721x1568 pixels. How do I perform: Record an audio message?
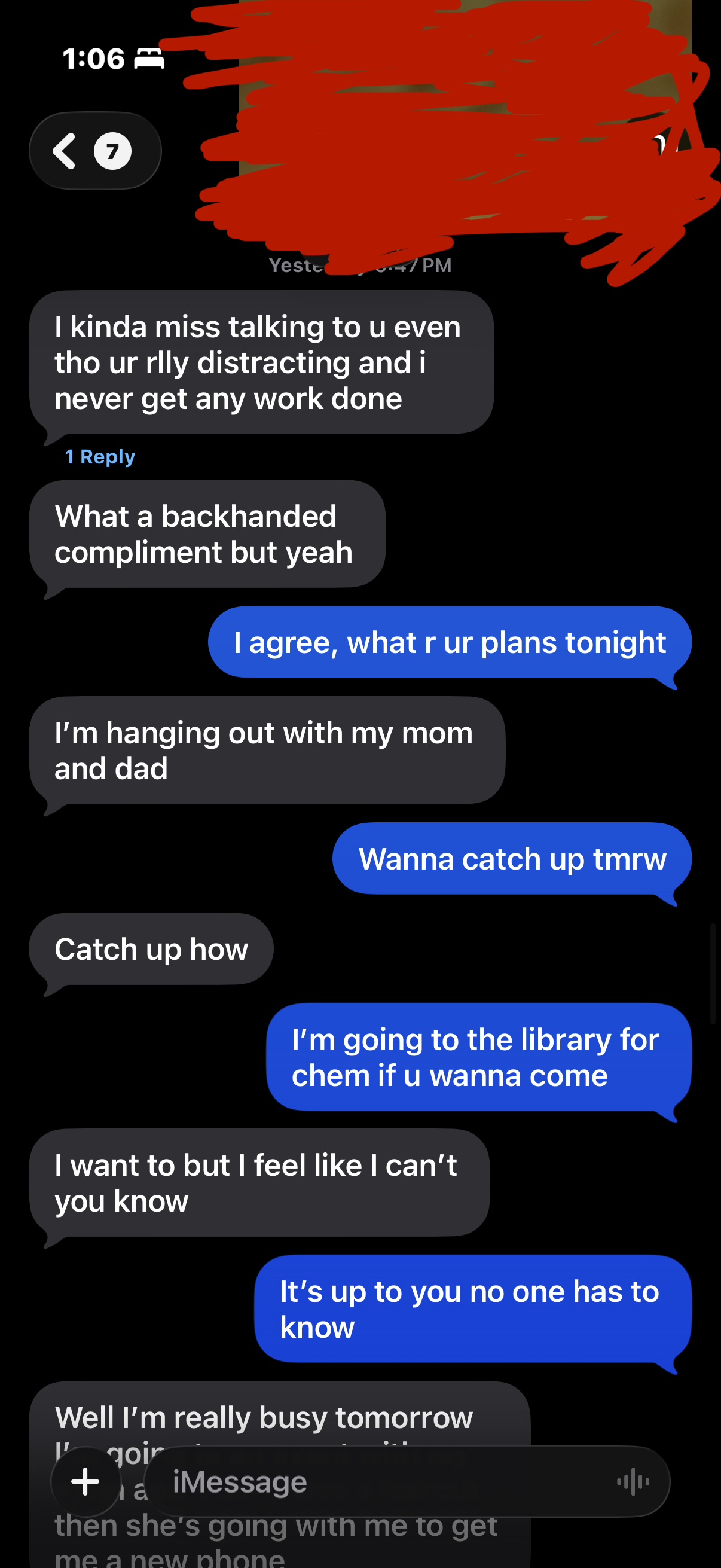pyautogui.click(x=633, y=1481)
